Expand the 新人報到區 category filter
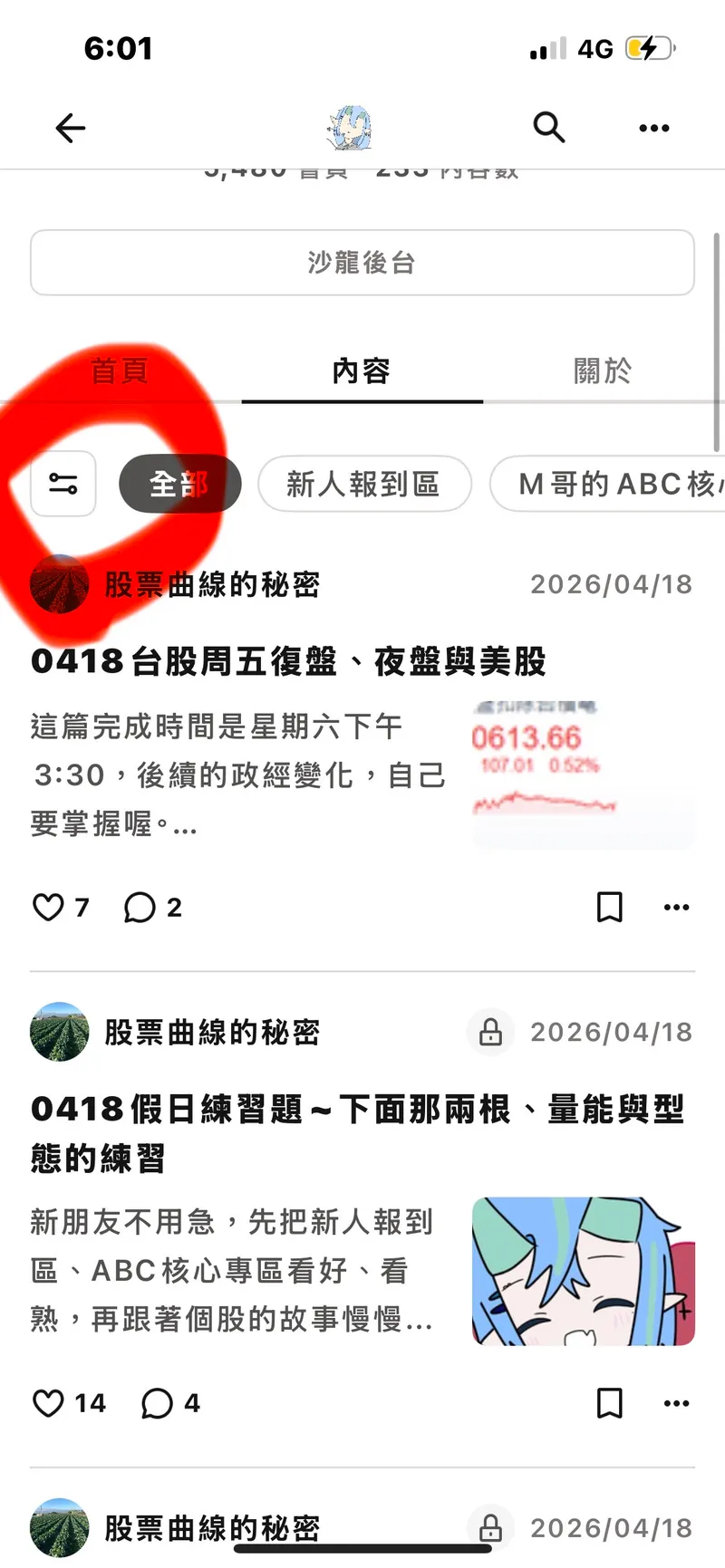The width and height of the screenshot is (725, 1568). point(364,484)
